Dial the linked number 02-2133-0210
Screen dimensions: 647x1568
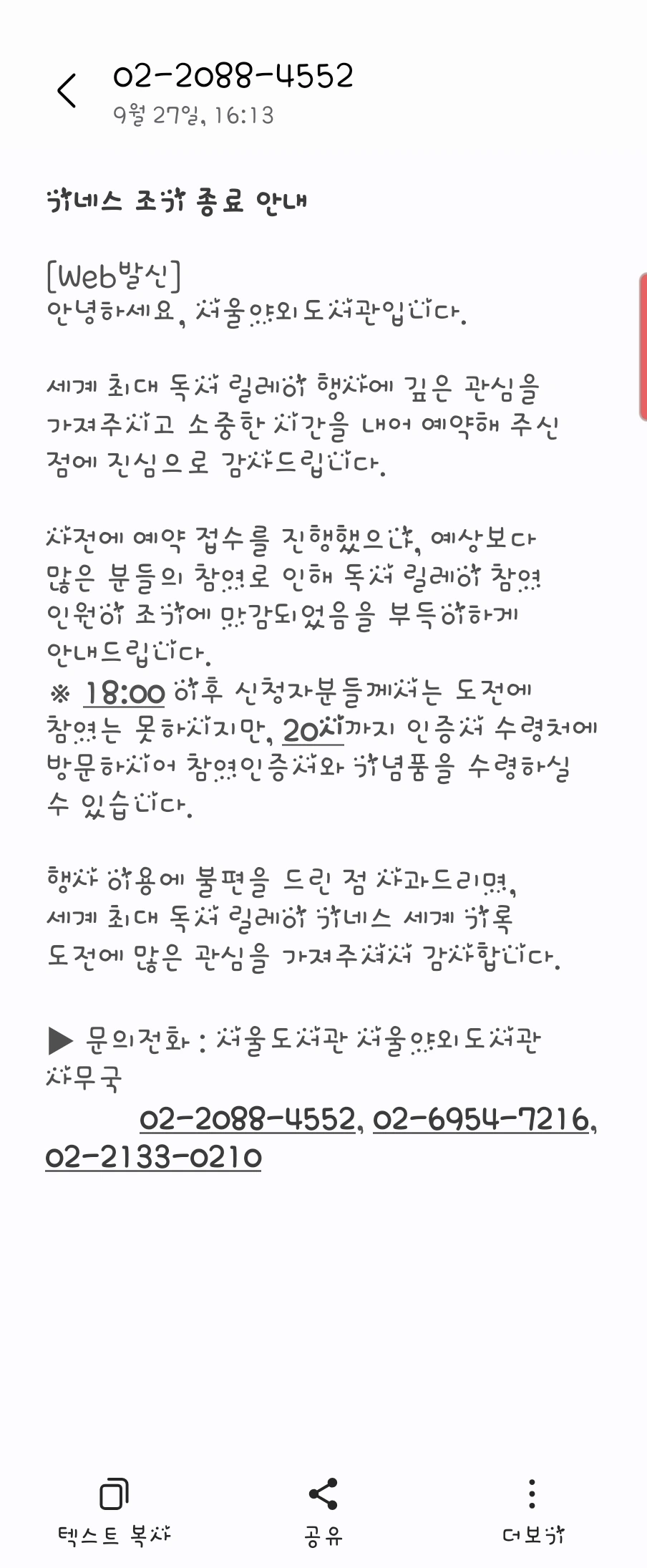[153, 1156]
